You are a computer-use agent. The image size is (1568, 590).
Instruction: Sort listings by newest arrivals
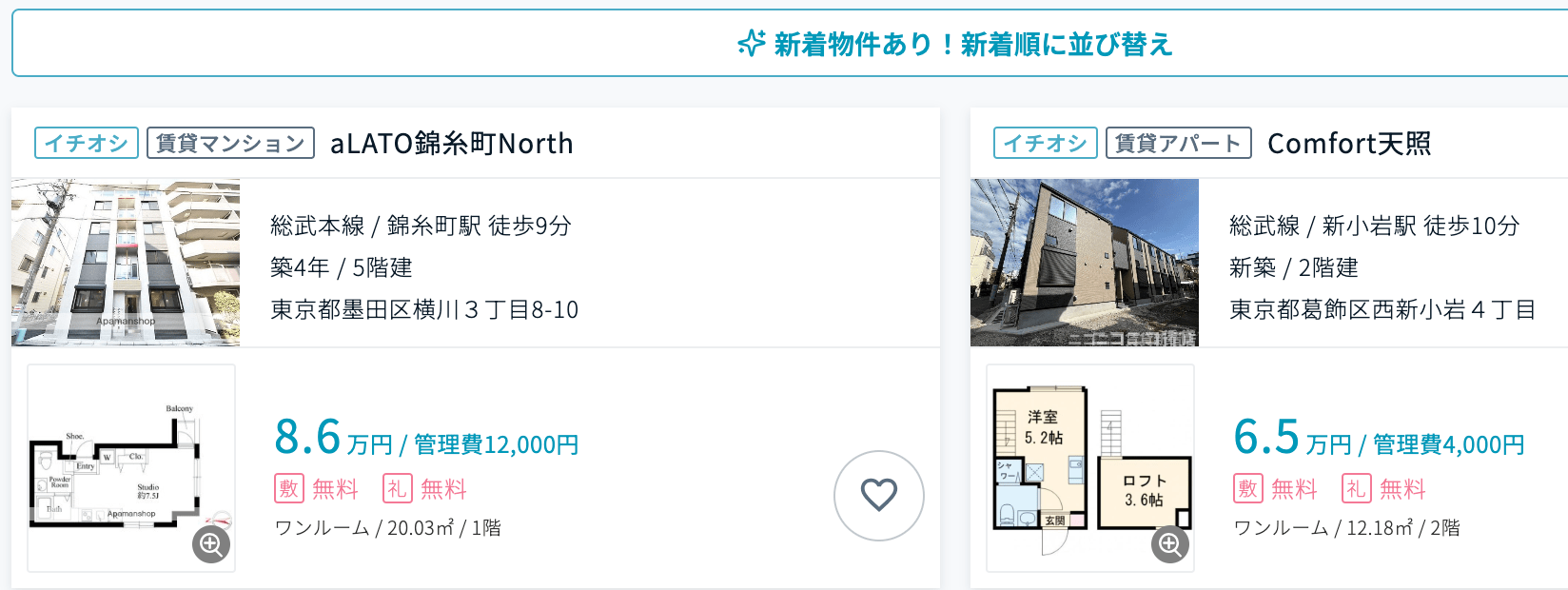[x=955, y=44]
